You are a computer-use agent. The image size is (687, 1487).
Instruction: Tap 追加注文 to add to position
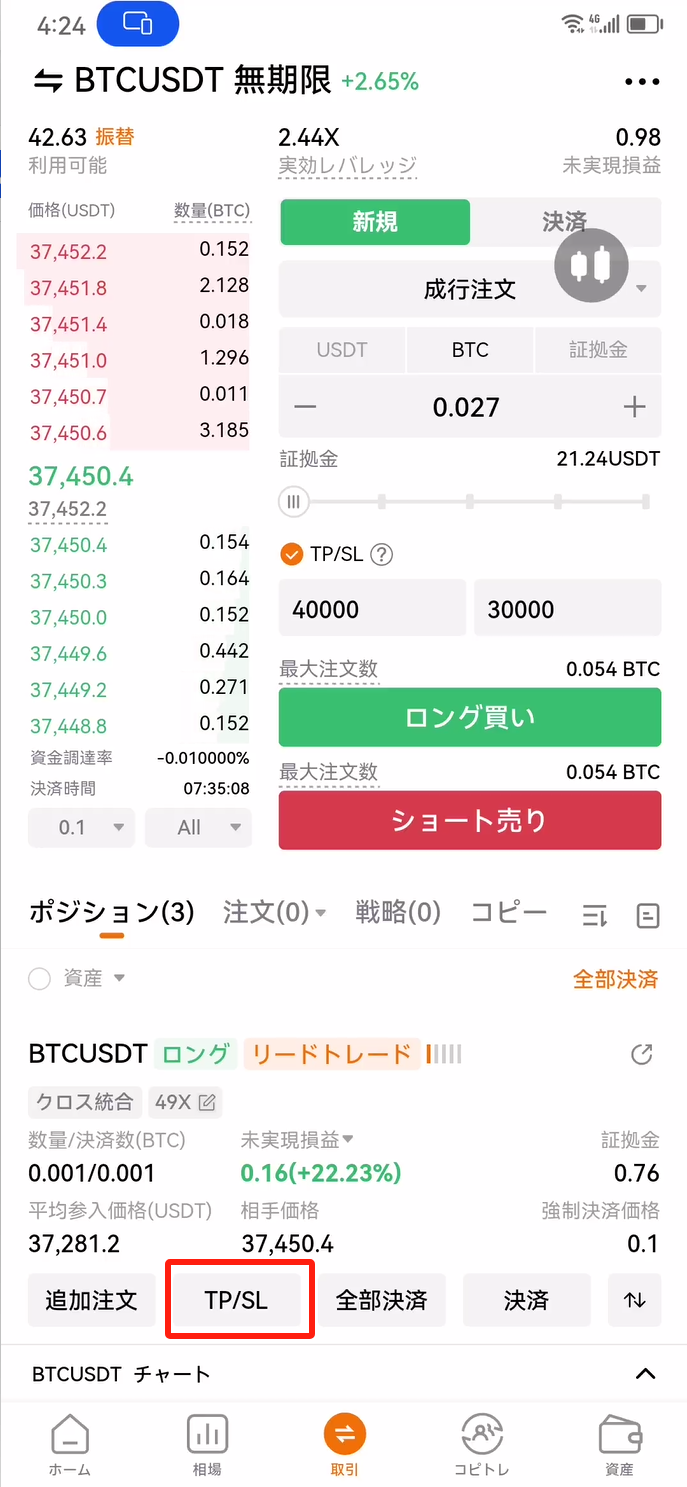point(91,1300)
